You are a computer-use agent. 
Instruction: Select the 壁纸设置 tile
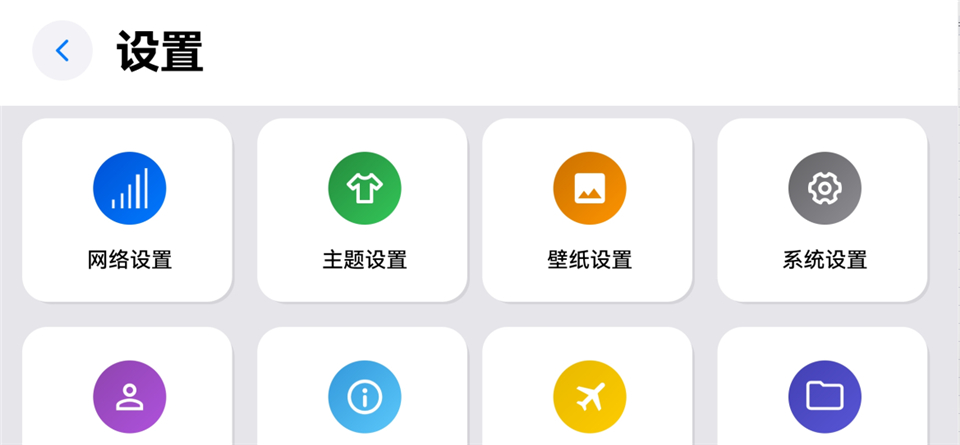pos(588,210)
